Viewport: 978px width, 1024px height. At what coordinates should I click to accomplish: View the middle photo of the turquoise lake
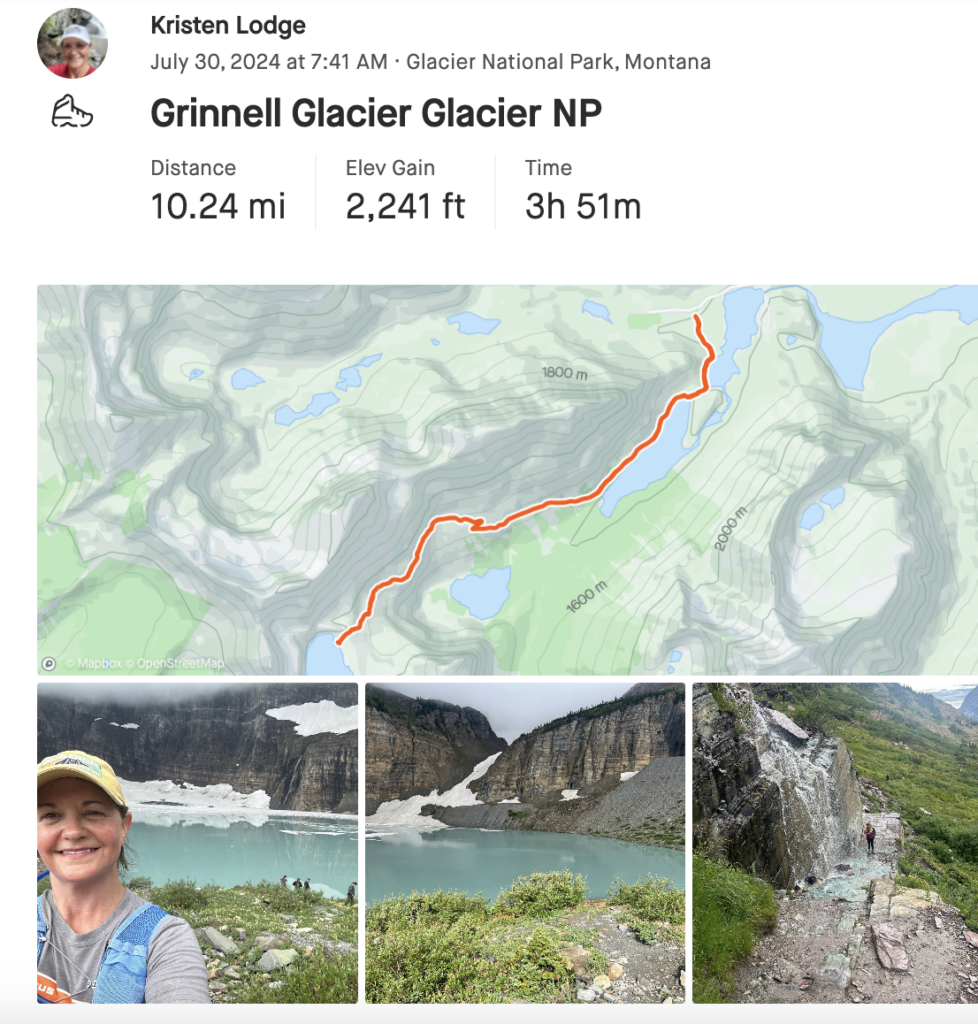[525, 842]
